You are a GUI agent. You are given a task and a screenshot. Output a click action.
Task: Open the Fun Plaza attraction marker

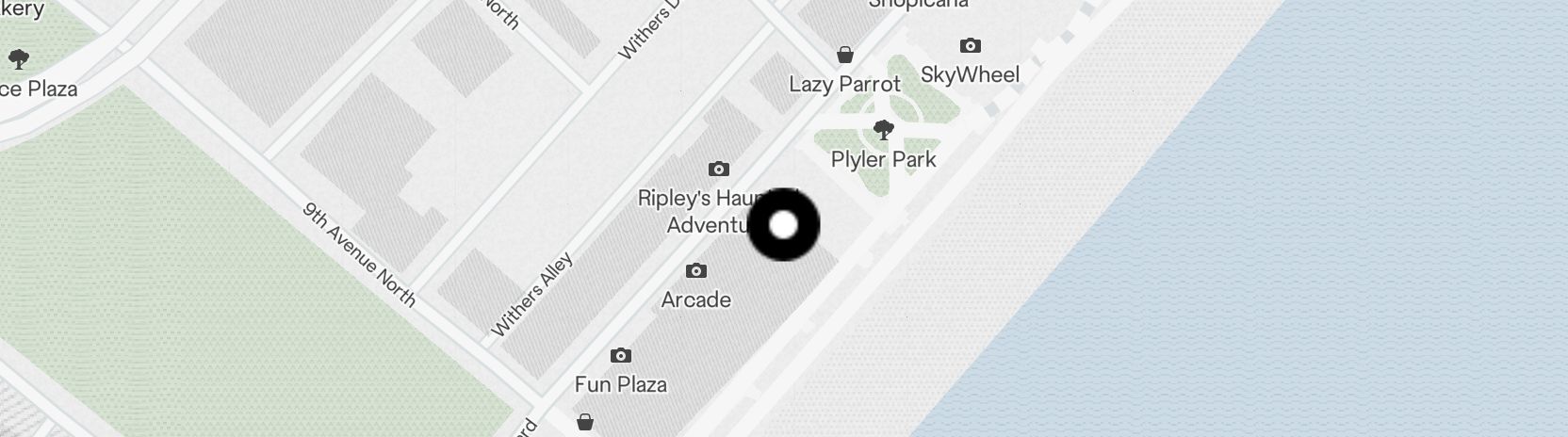[x=620, y=356]
